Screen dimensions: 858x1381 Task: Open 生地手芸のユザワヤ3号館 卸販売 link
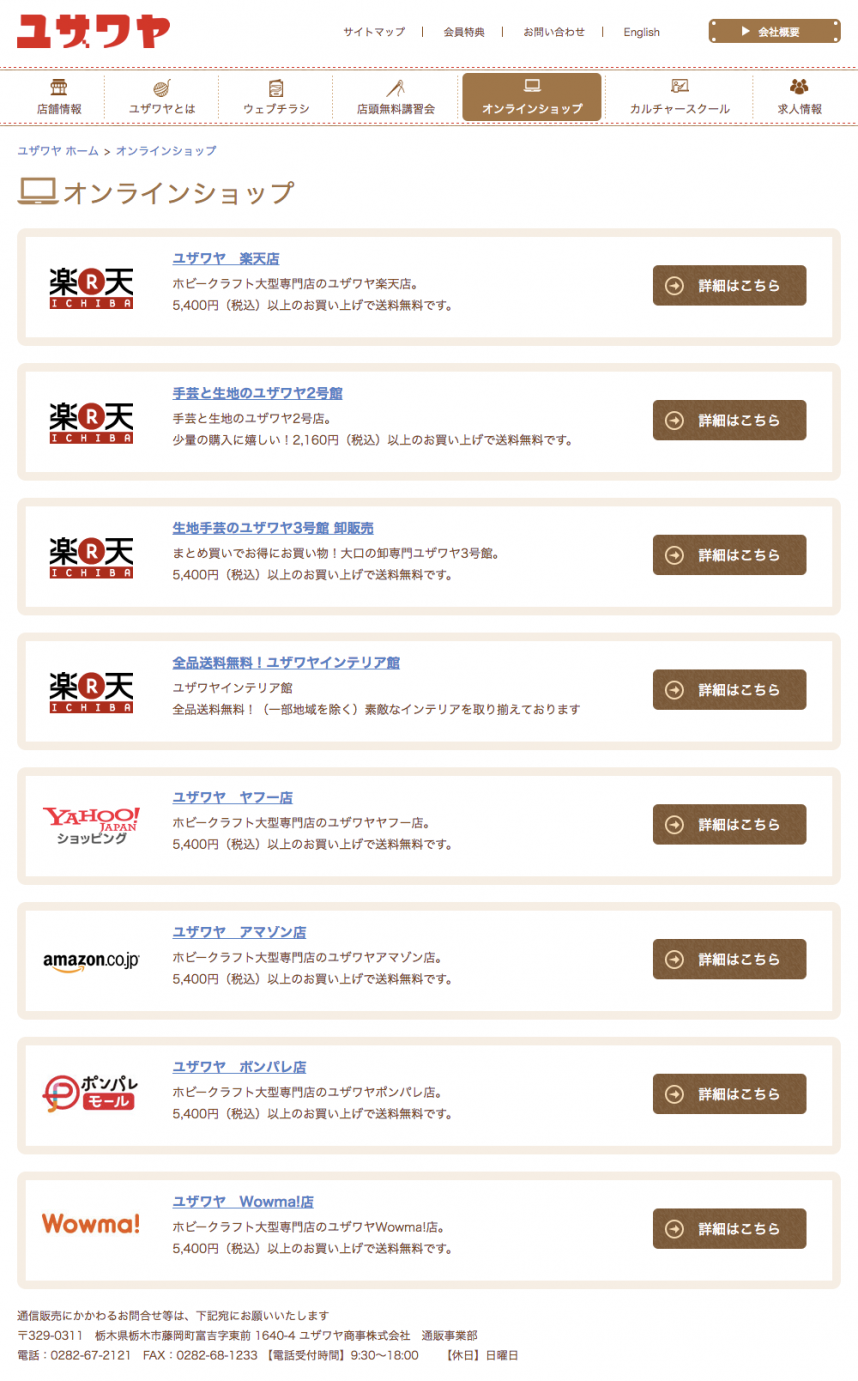click(x=273, y=528)
